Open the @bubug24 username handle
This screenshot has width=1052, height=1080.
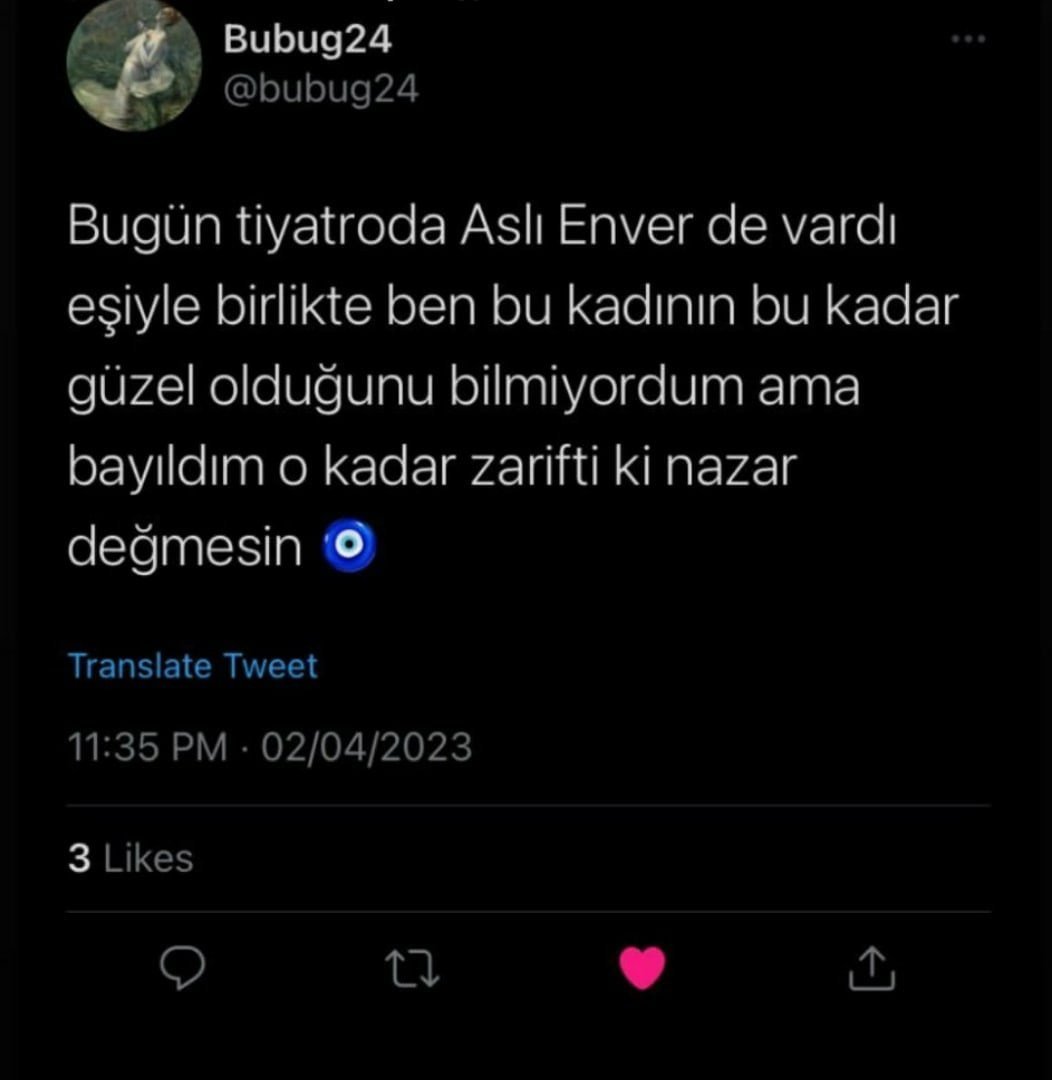coord(321,90)
